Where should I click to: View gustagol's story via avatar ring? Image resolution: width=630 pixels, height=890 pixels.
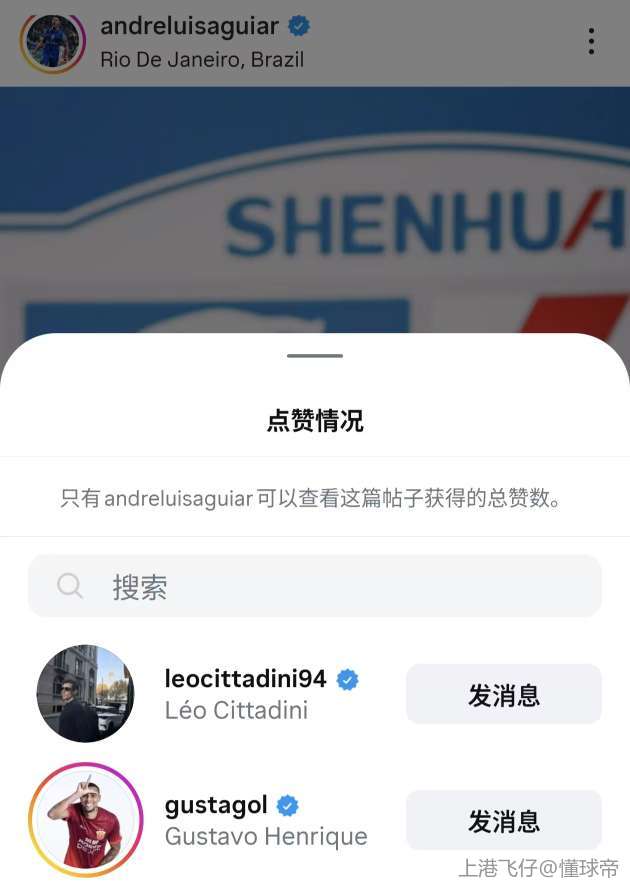point(85,820)
